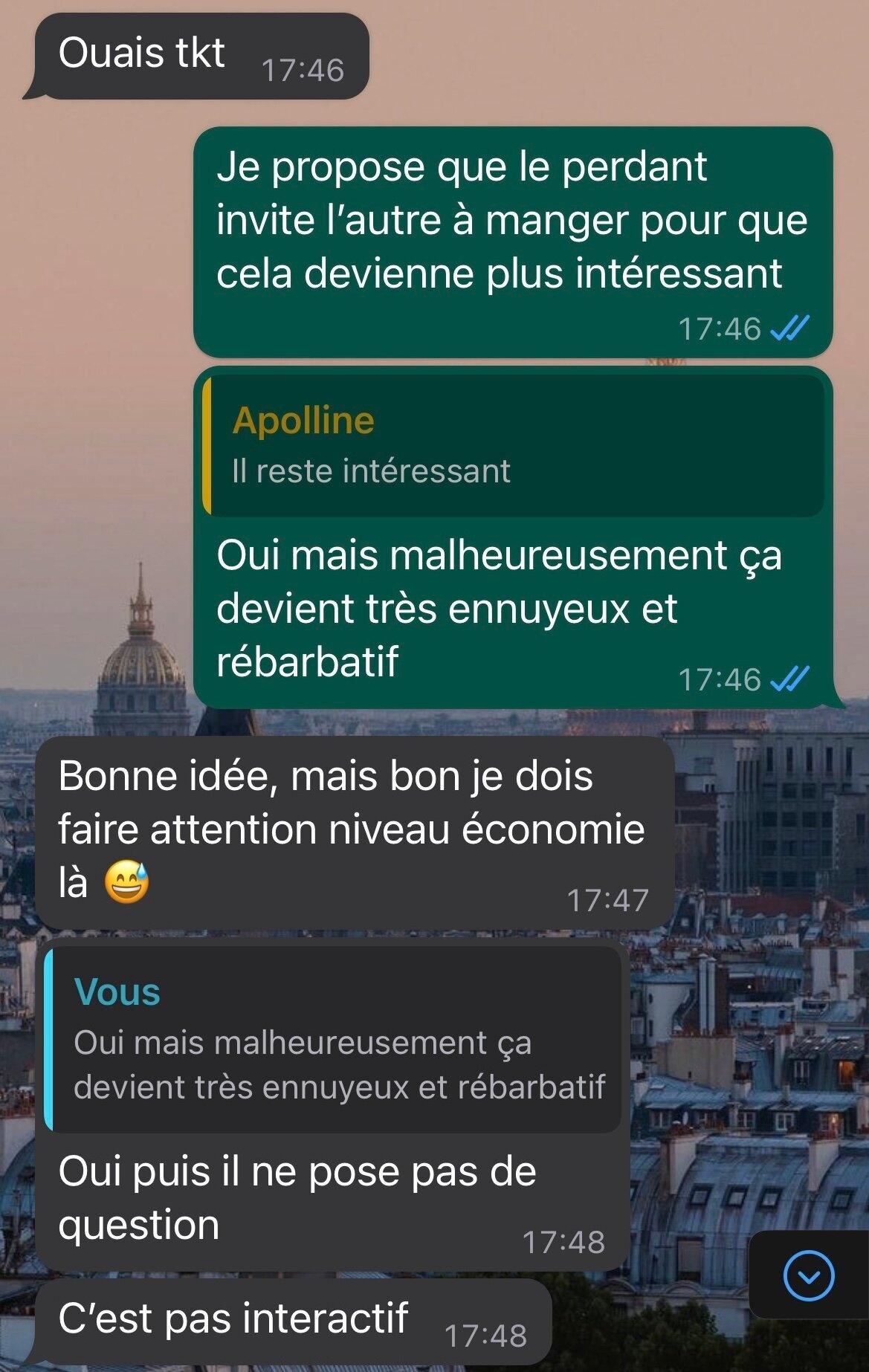
Task: Jump to latest messages with the down chevron
Action: (808, 1275)
